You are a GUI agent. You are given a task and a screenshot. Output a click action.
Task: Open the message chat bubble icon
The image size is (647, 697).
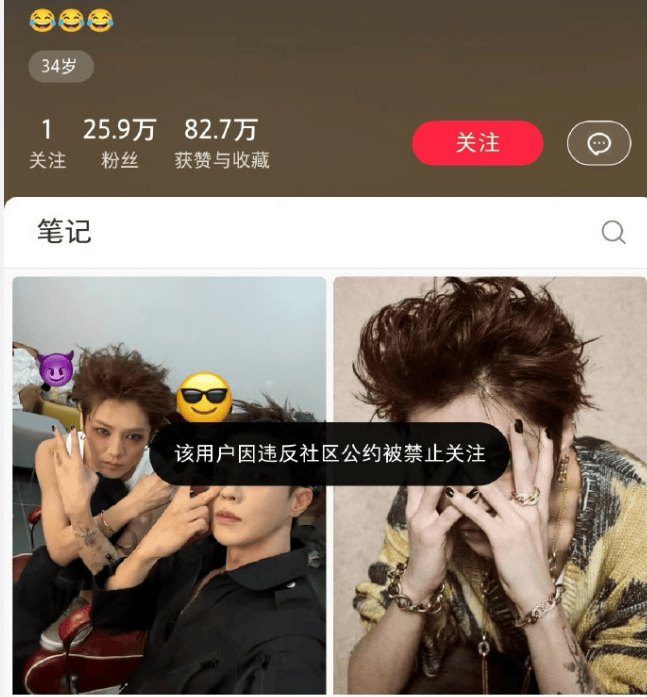(599, 144)
